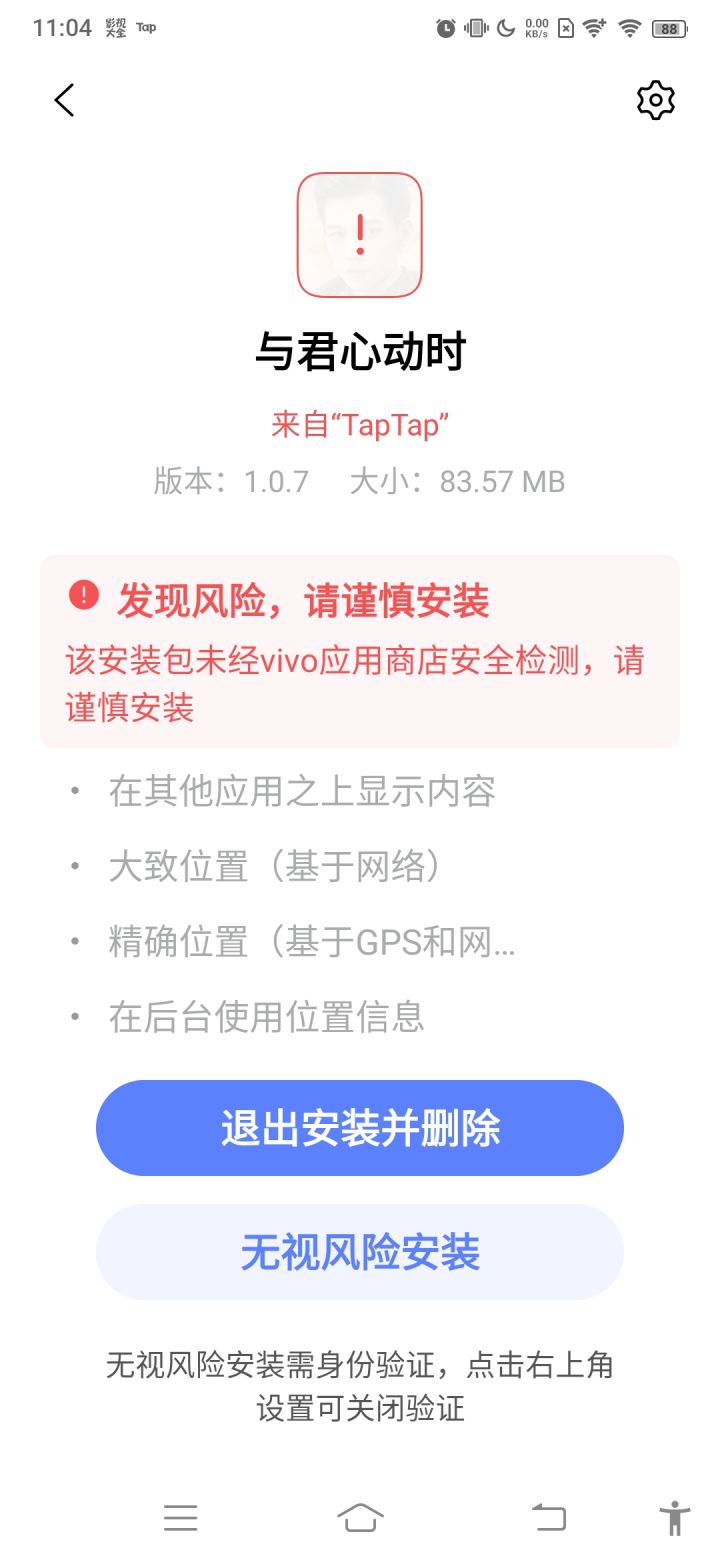Tap the no-SIM card icon in status bar
The width and height of the screenshot is (720, 1560).
pyautogui.click(x=566, y=28)
